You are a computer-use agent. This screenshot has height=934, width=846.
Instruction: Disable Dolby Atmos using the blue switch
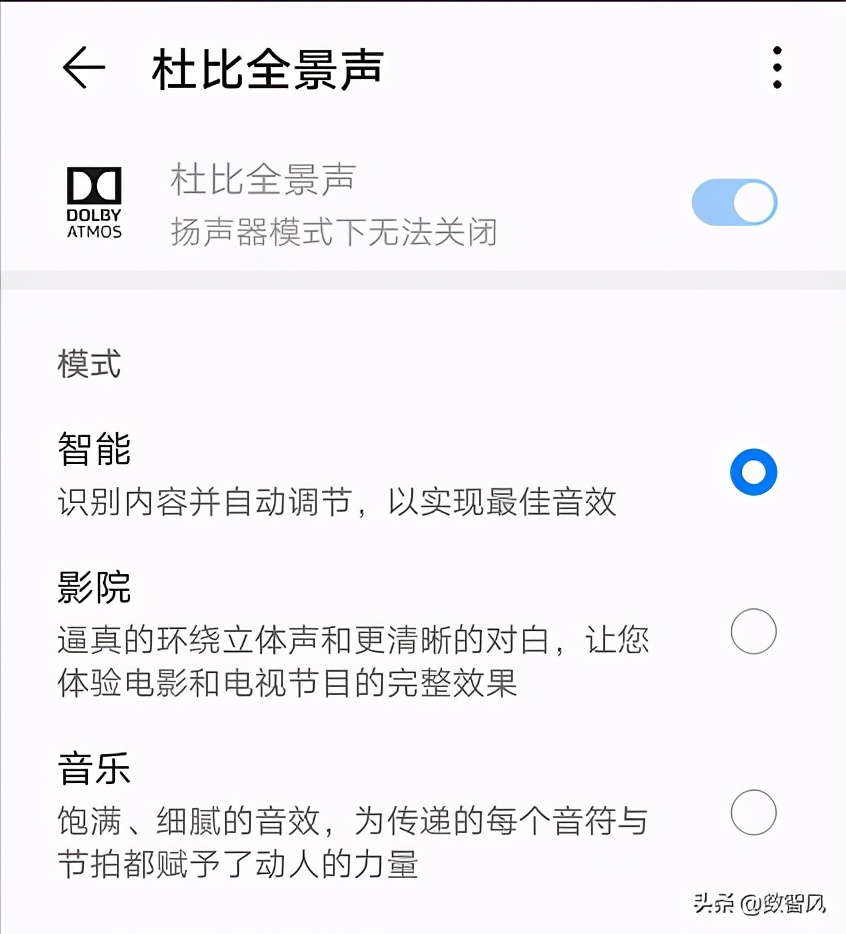[734, 202]
